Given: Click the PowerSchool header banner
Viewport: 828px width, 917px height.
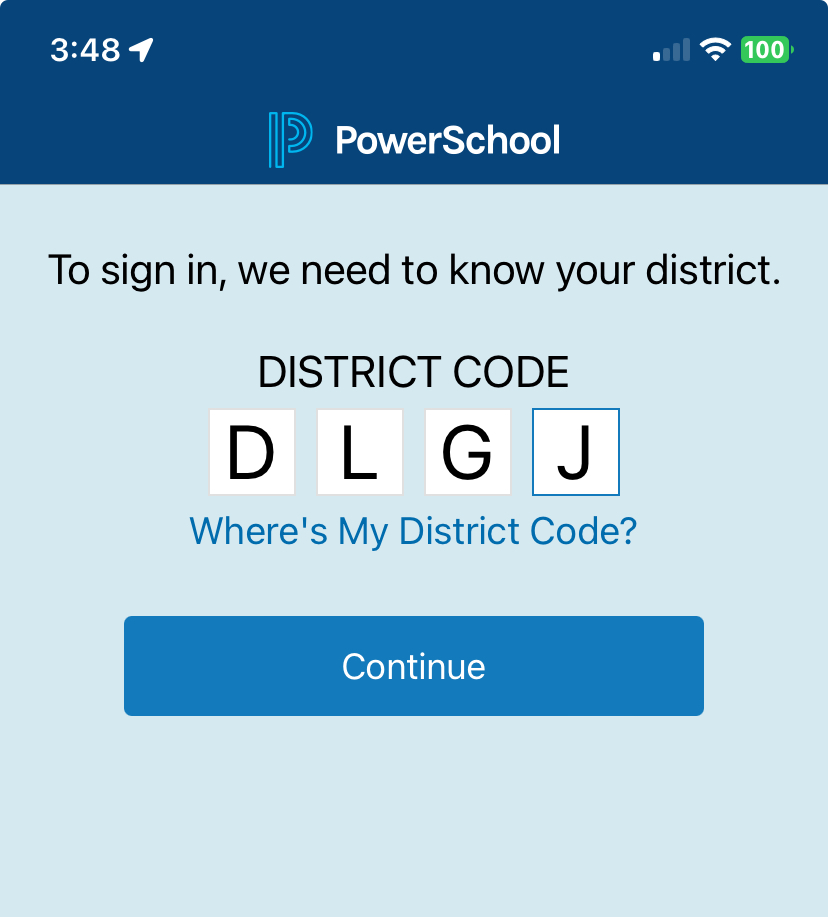Looking at the screenshot, I should click(414, 140).
